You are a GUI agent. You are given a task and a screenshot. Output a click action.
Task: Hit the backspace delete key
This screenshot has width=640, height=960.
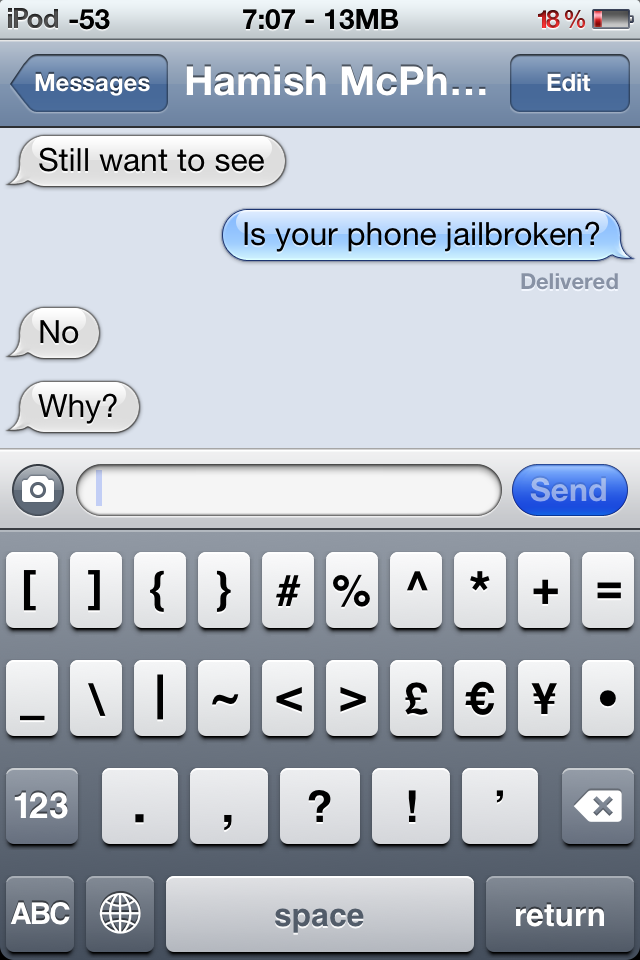pyautogui.click(x=598, y=806)
